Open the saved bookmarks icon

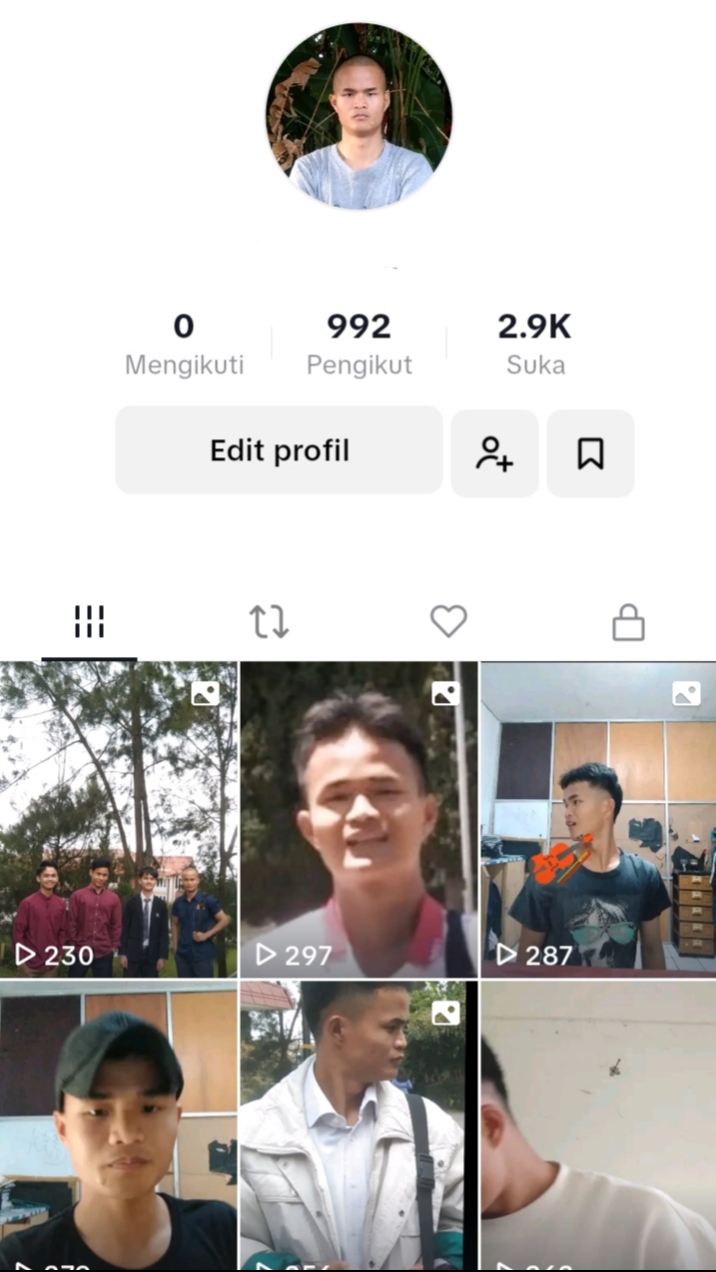pyautogui.click(x=590, y=453)
